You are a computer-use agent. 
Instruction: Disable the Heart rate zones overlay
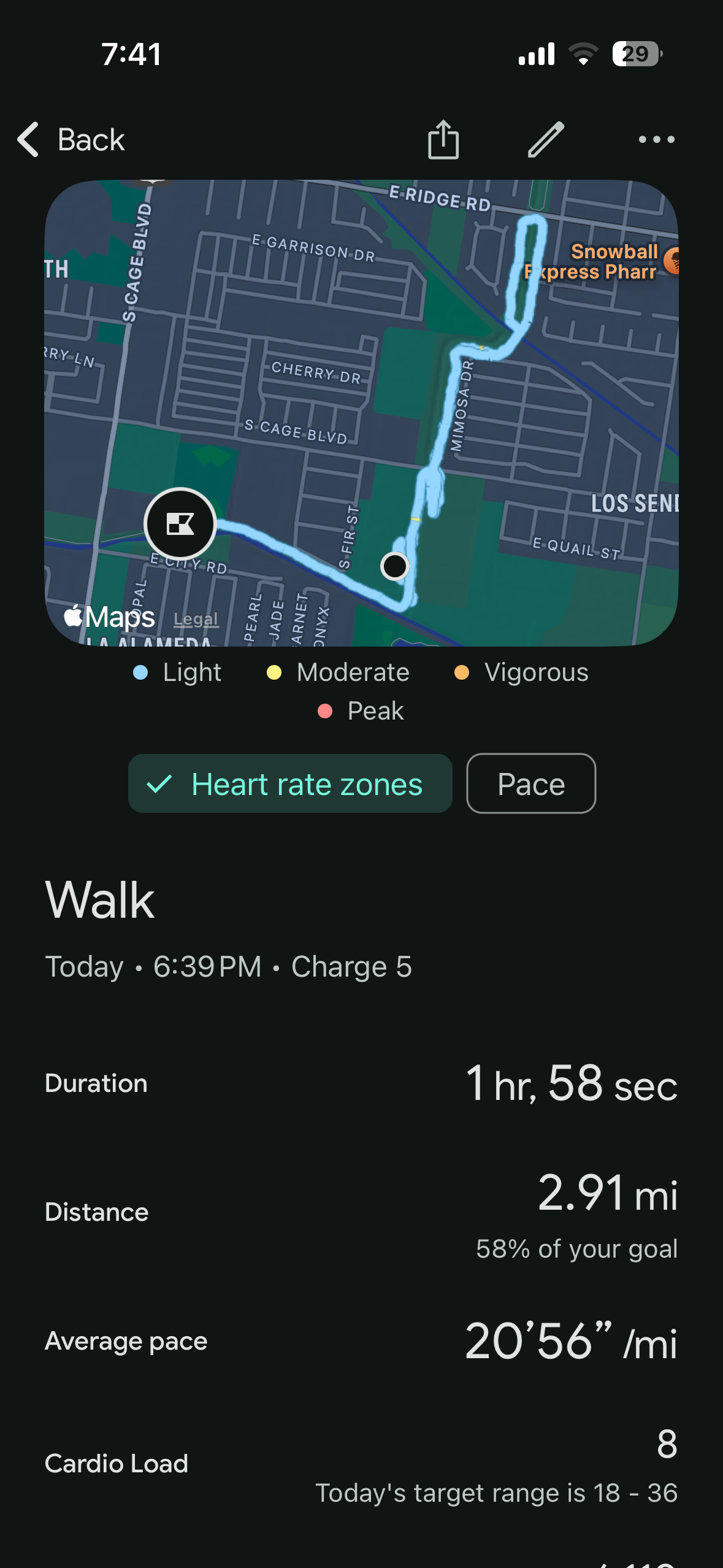pyautogui.click(x=289, y=783)
